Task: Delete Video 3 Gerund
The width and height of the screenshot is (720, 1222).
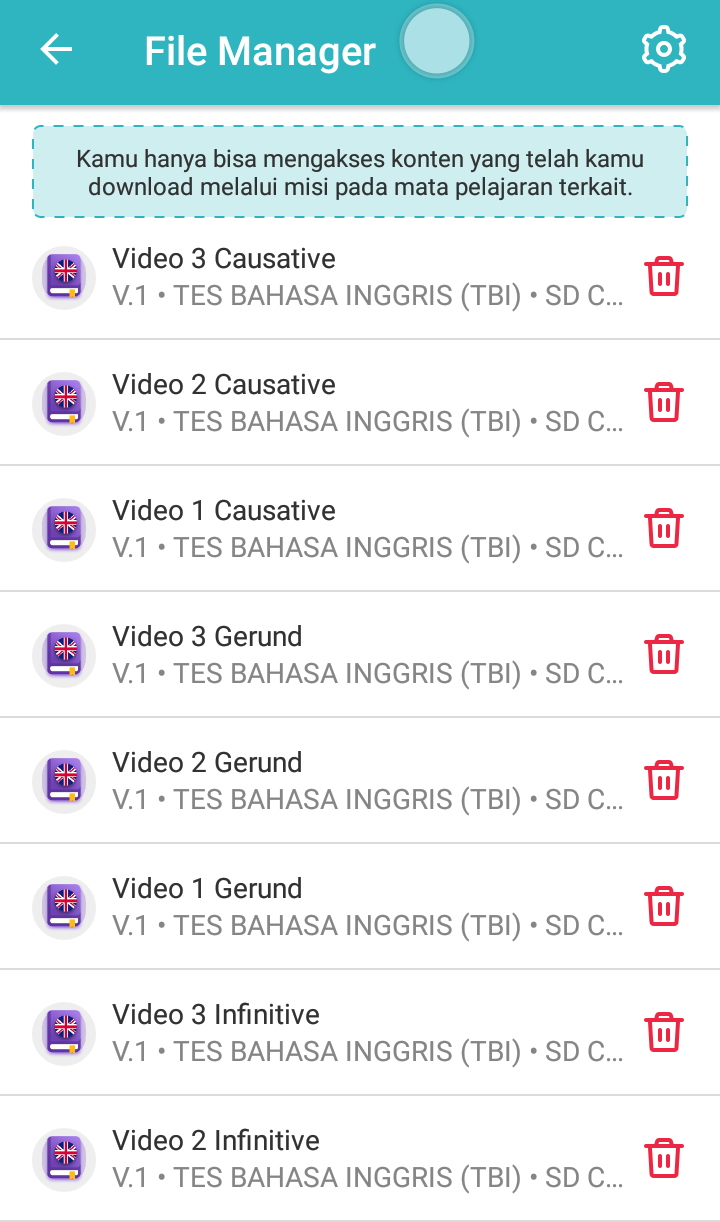Action: pyautogui.click(x=664, y=654)
